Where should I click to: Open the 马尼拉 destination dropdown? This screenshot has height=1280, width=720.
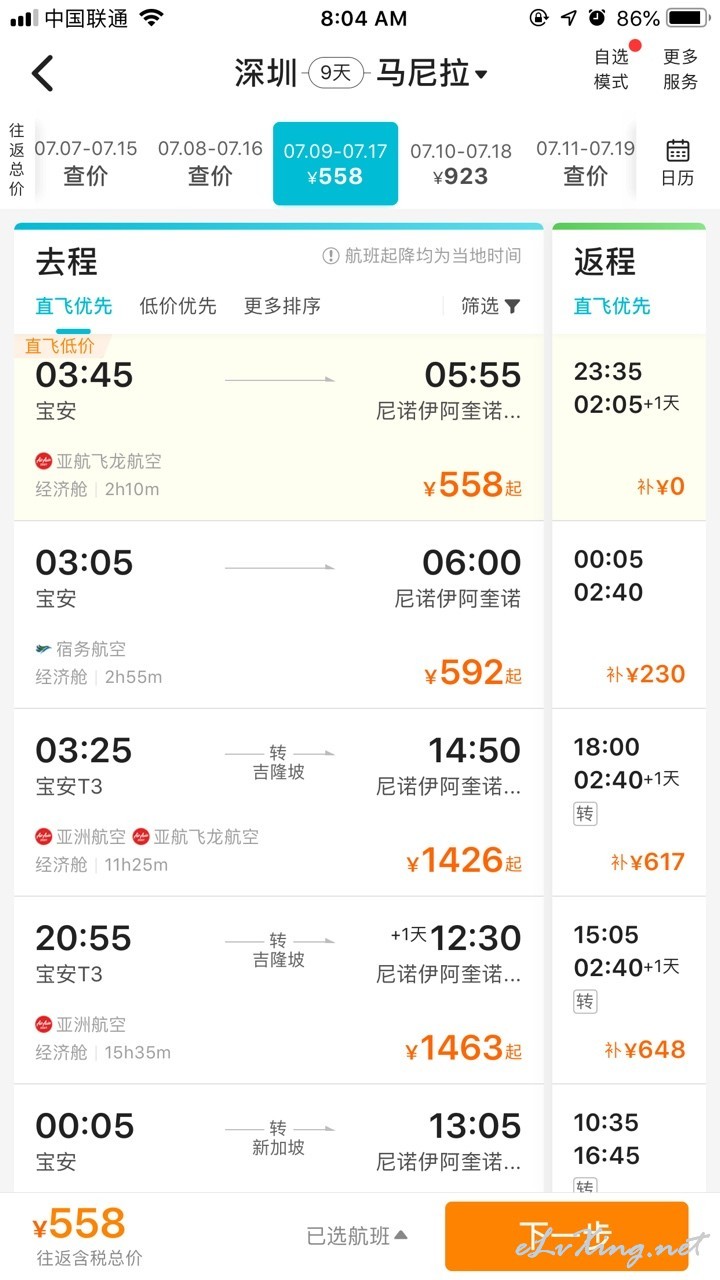pos(432,73)
